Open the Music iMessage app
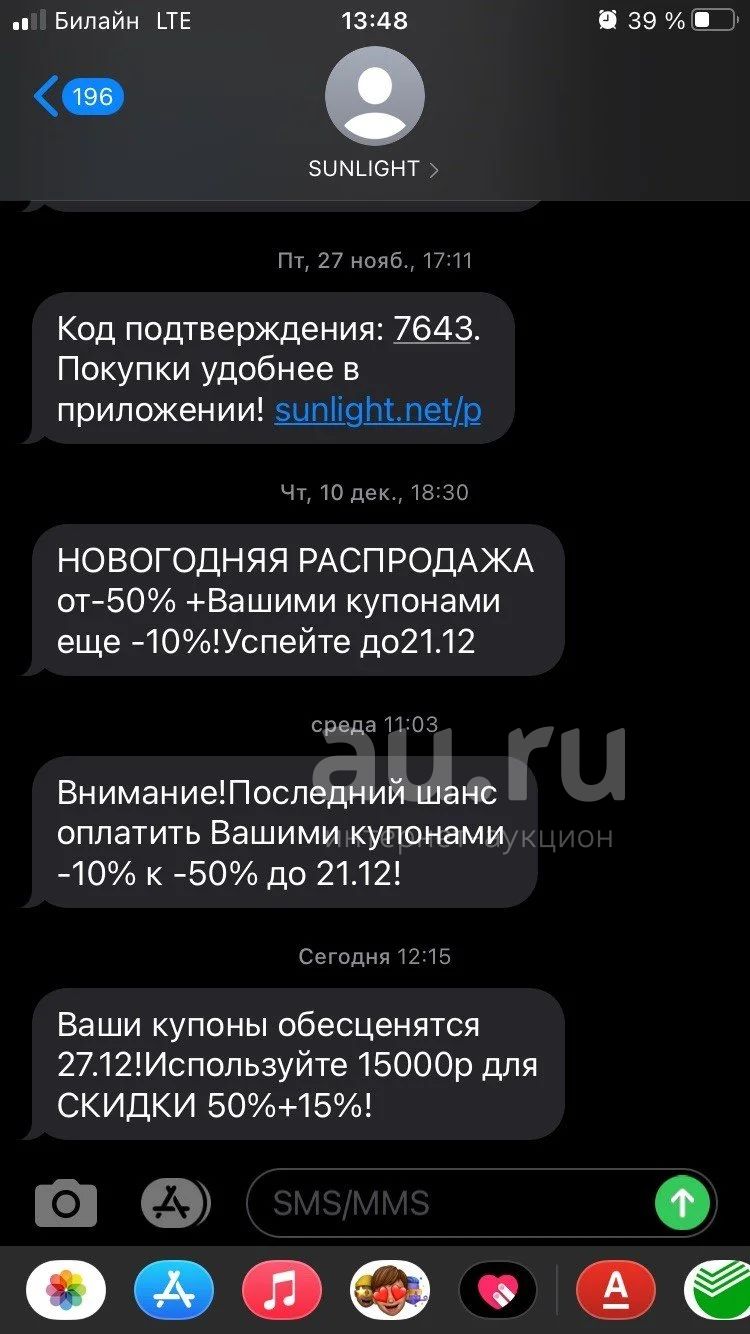 [282, 1290]
